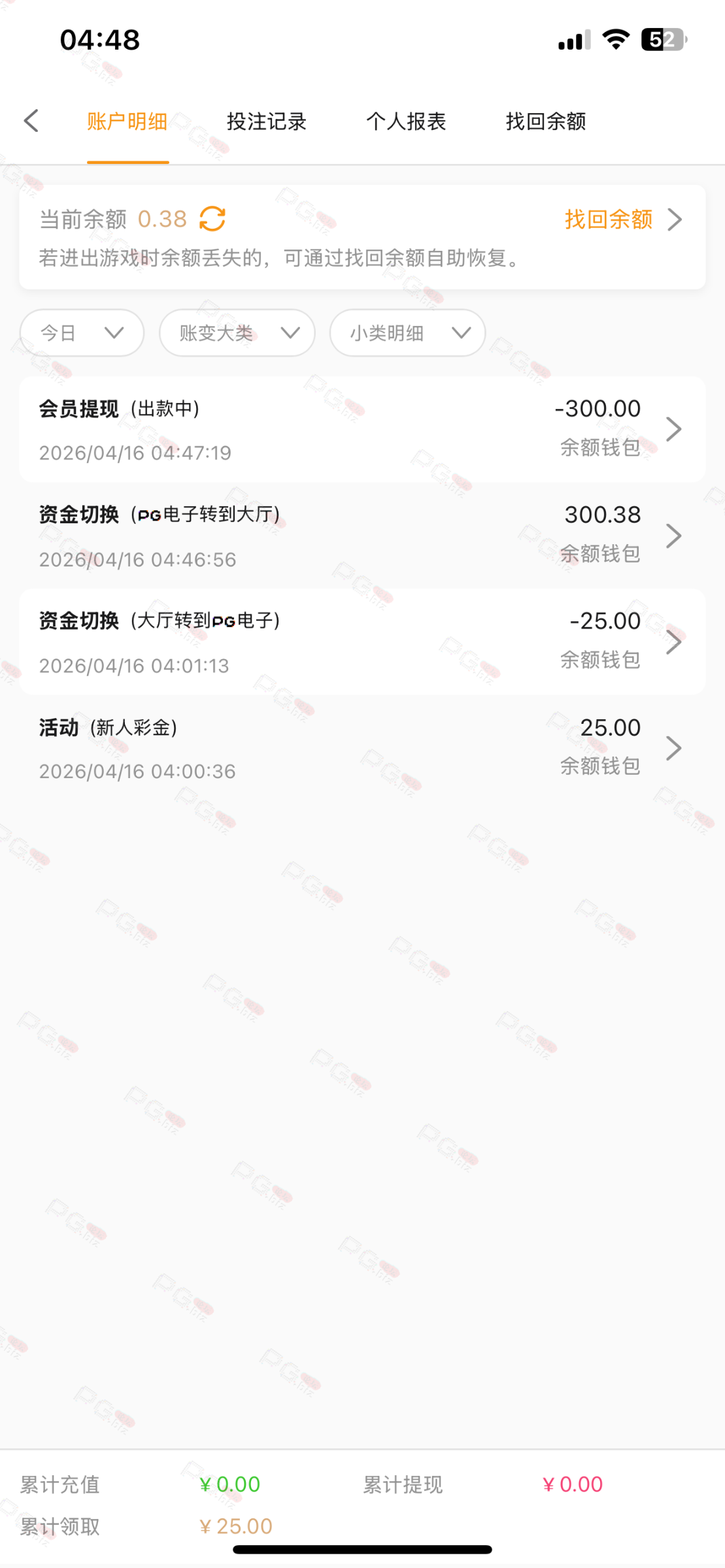725x1568 pixels.
Task: View the 活动 新人彩金 25.00 entry
Action: [x=362, y=748]
